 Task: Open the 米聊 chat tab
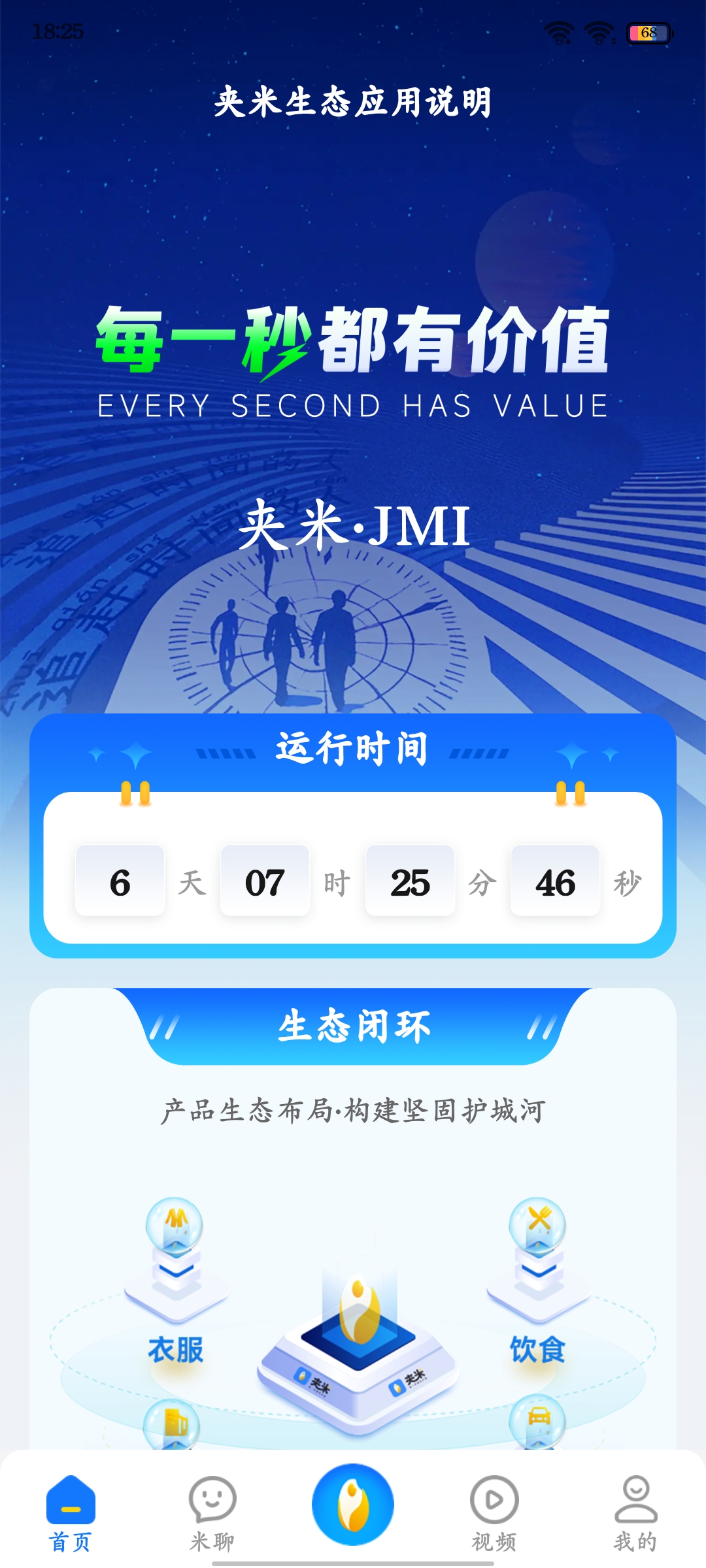212,1514
